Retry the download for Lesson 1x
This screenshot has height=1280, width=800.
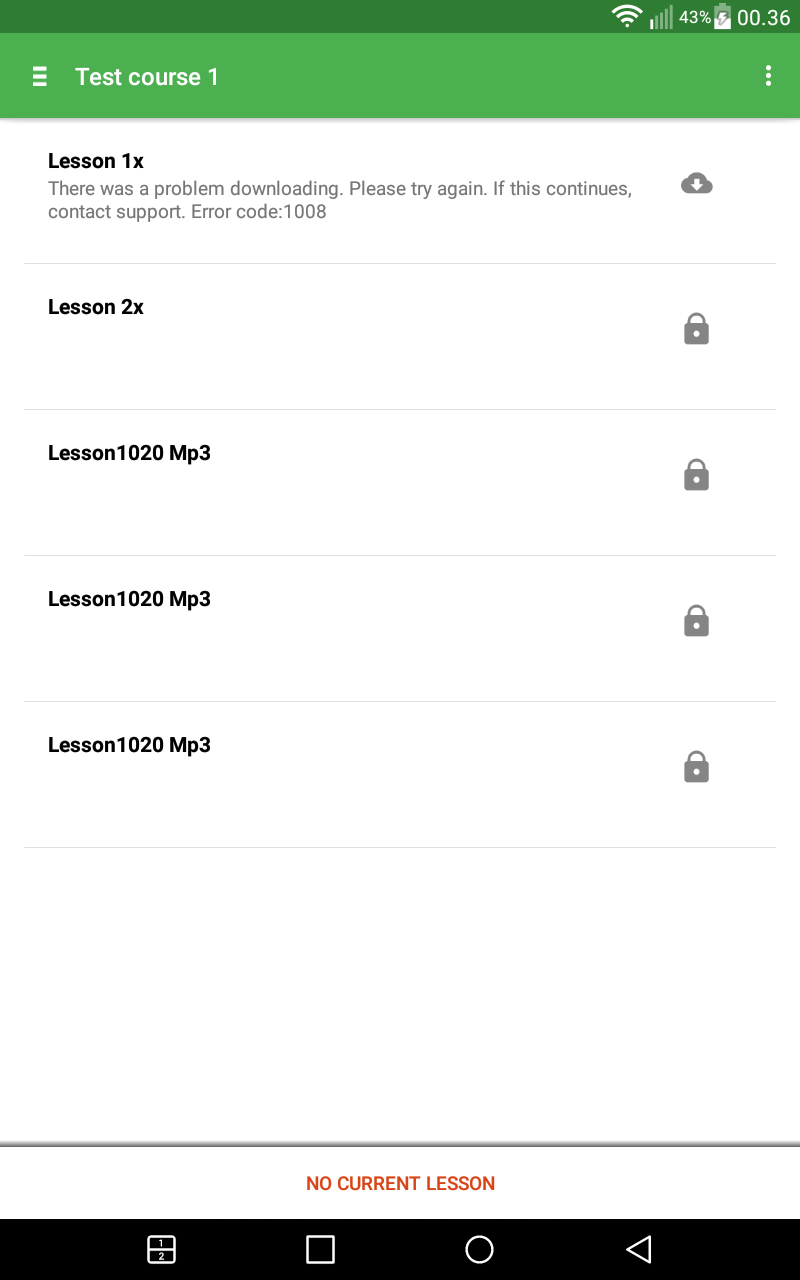click(696, 183)
